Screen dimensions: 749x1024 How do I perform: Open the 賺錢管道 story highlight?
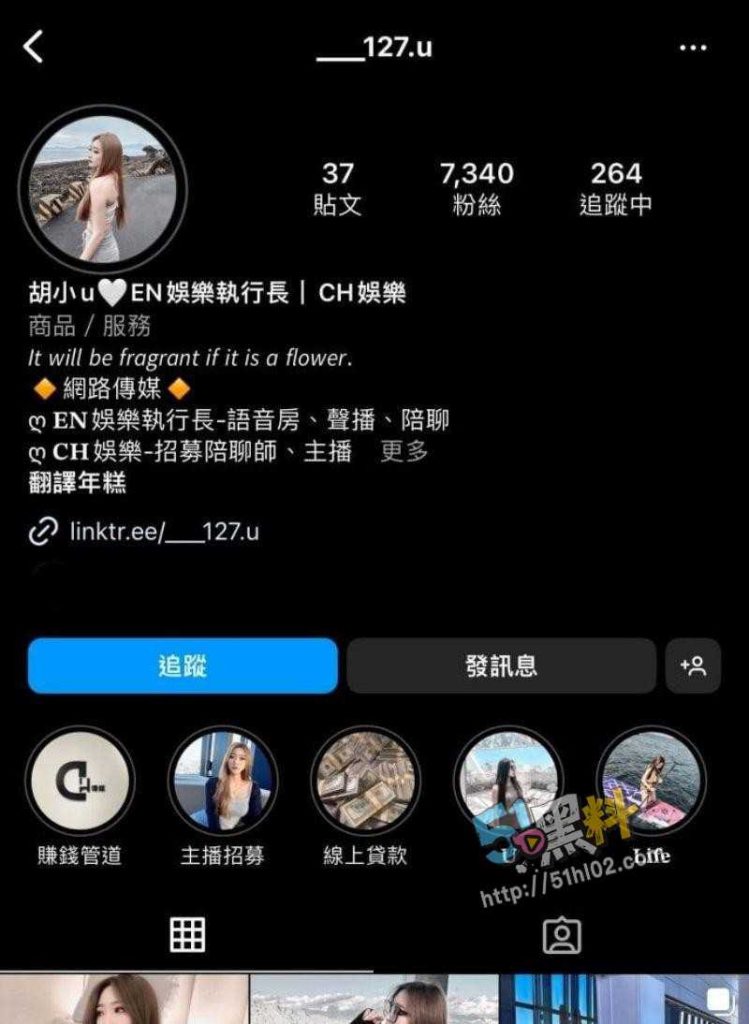tap(80, 781)
